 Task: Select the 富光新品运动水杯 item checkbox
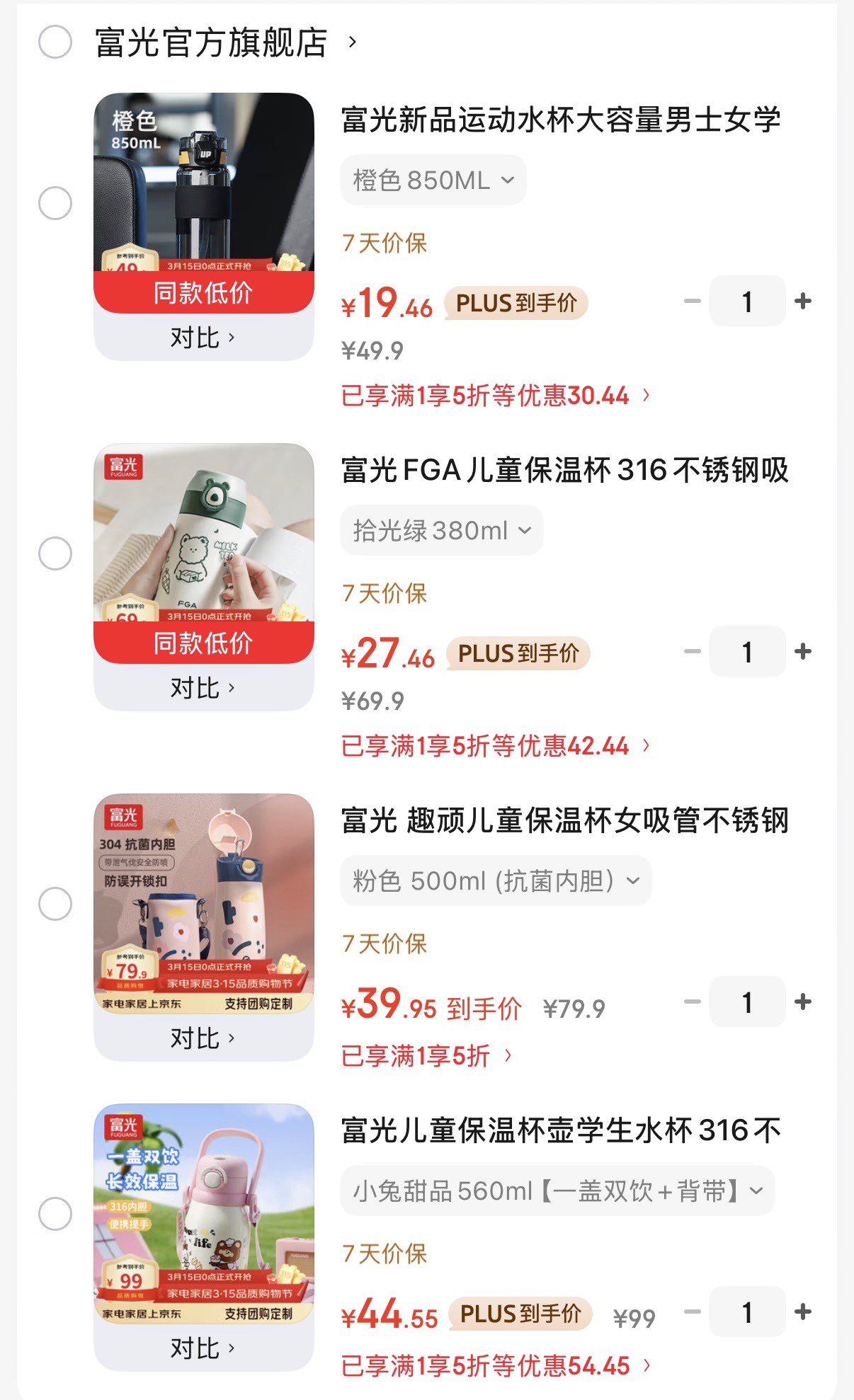55,203
